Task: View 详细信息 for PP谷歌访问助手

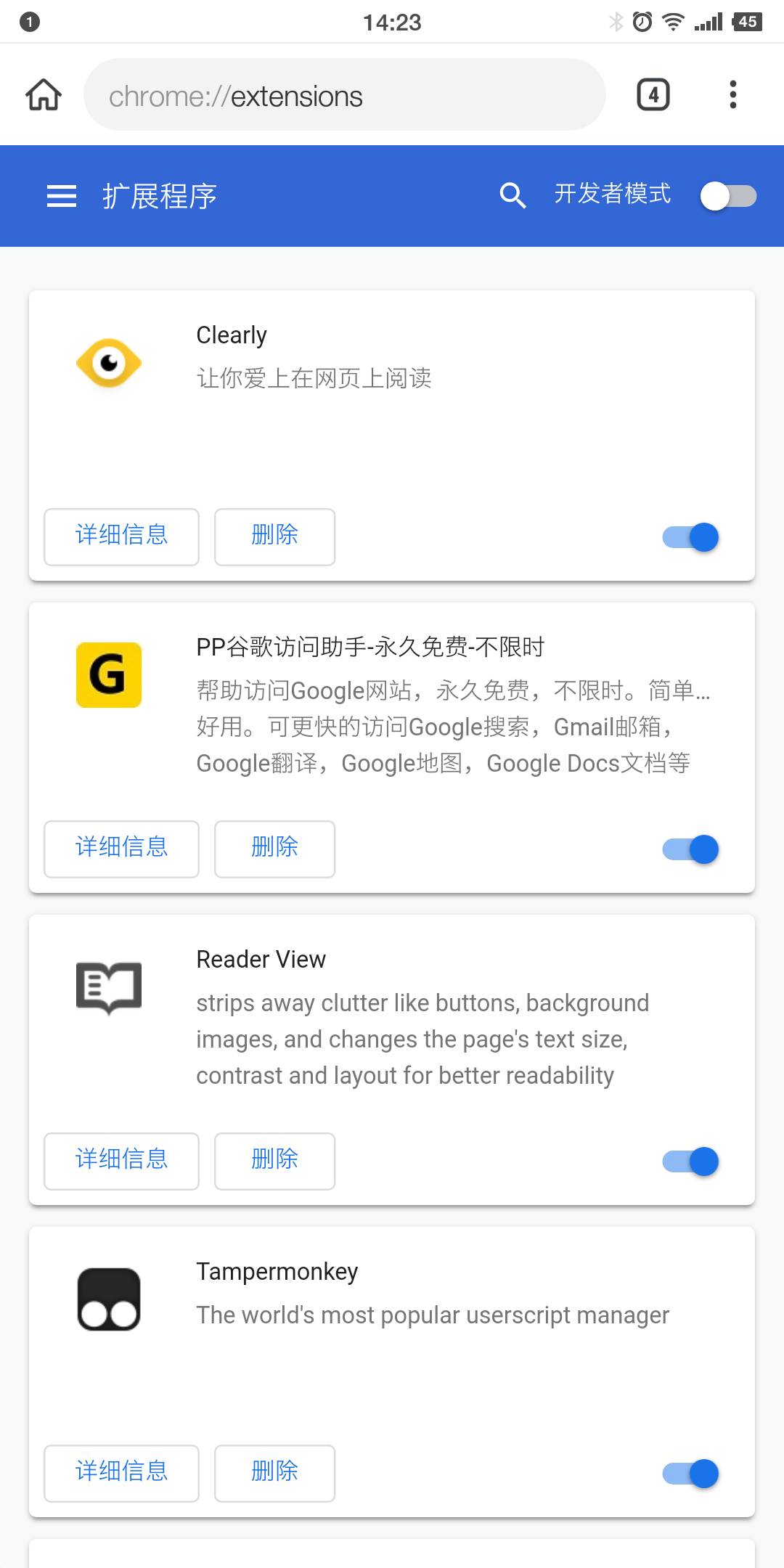Action: click(x=121, y=849)
